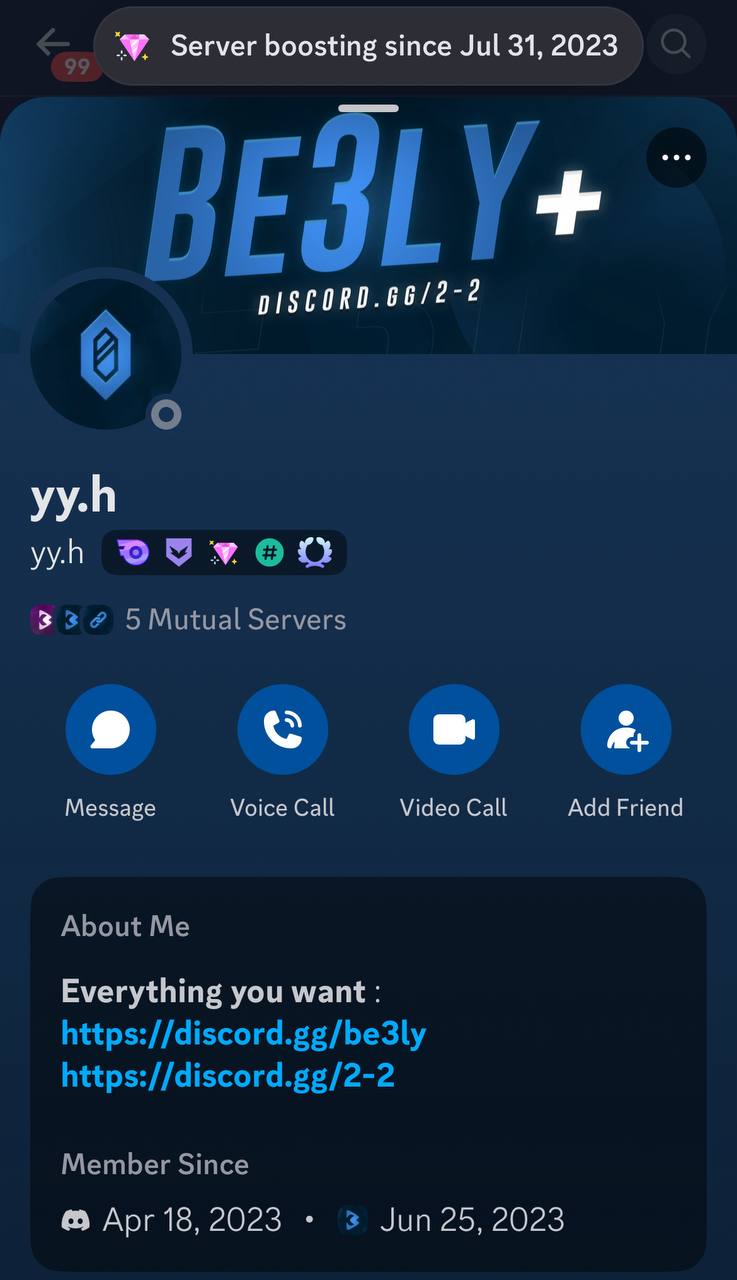
Task: Tap the purple HypeSquad badge
Action: (x=178, y=552)
